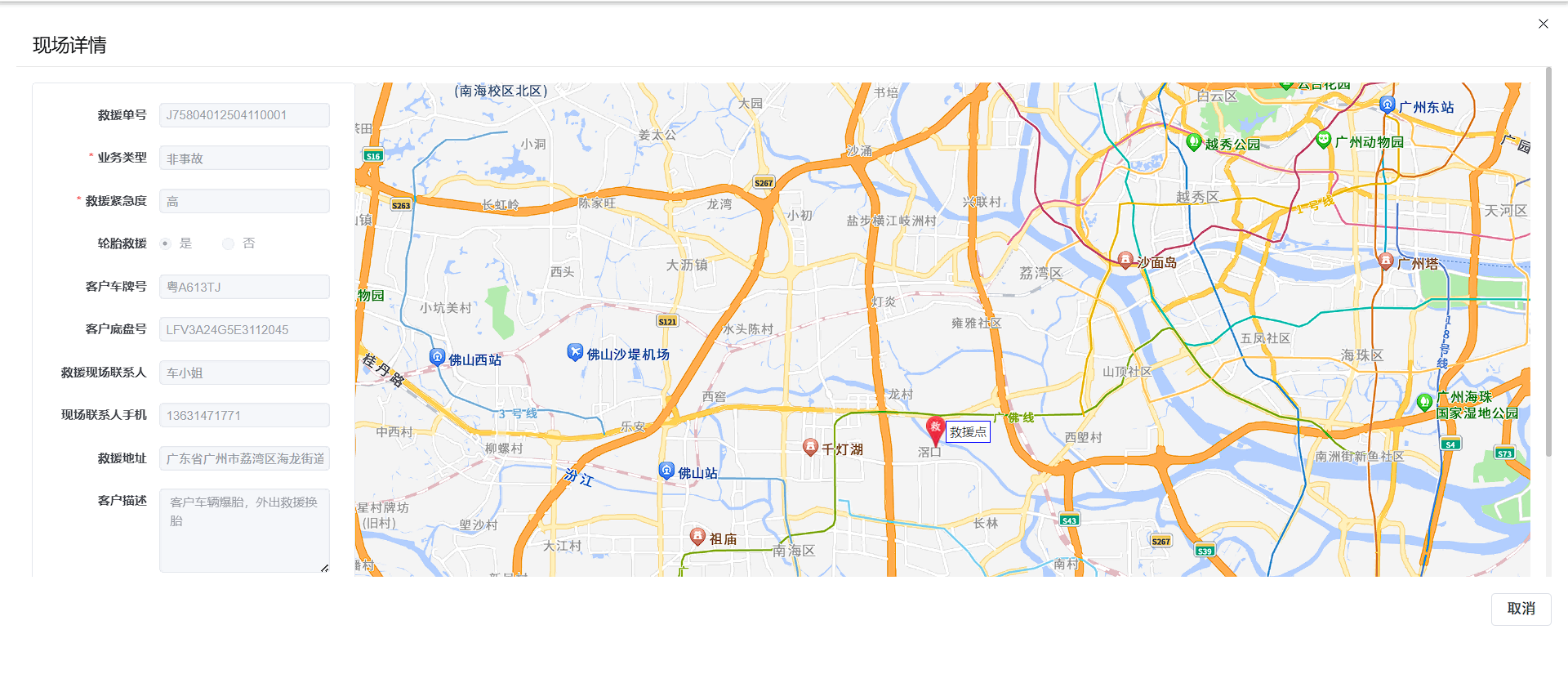Tap the 客户底盘号 field

point(244,330)
